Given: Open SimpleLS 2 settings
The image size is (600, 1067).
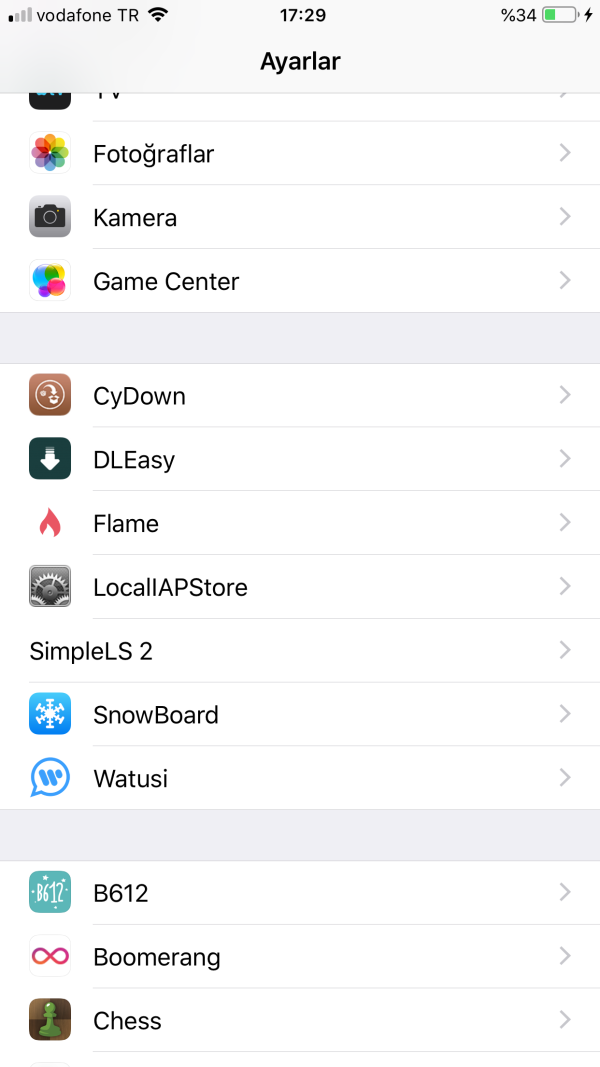Looking at the screenshot, I should coord(300,652).
